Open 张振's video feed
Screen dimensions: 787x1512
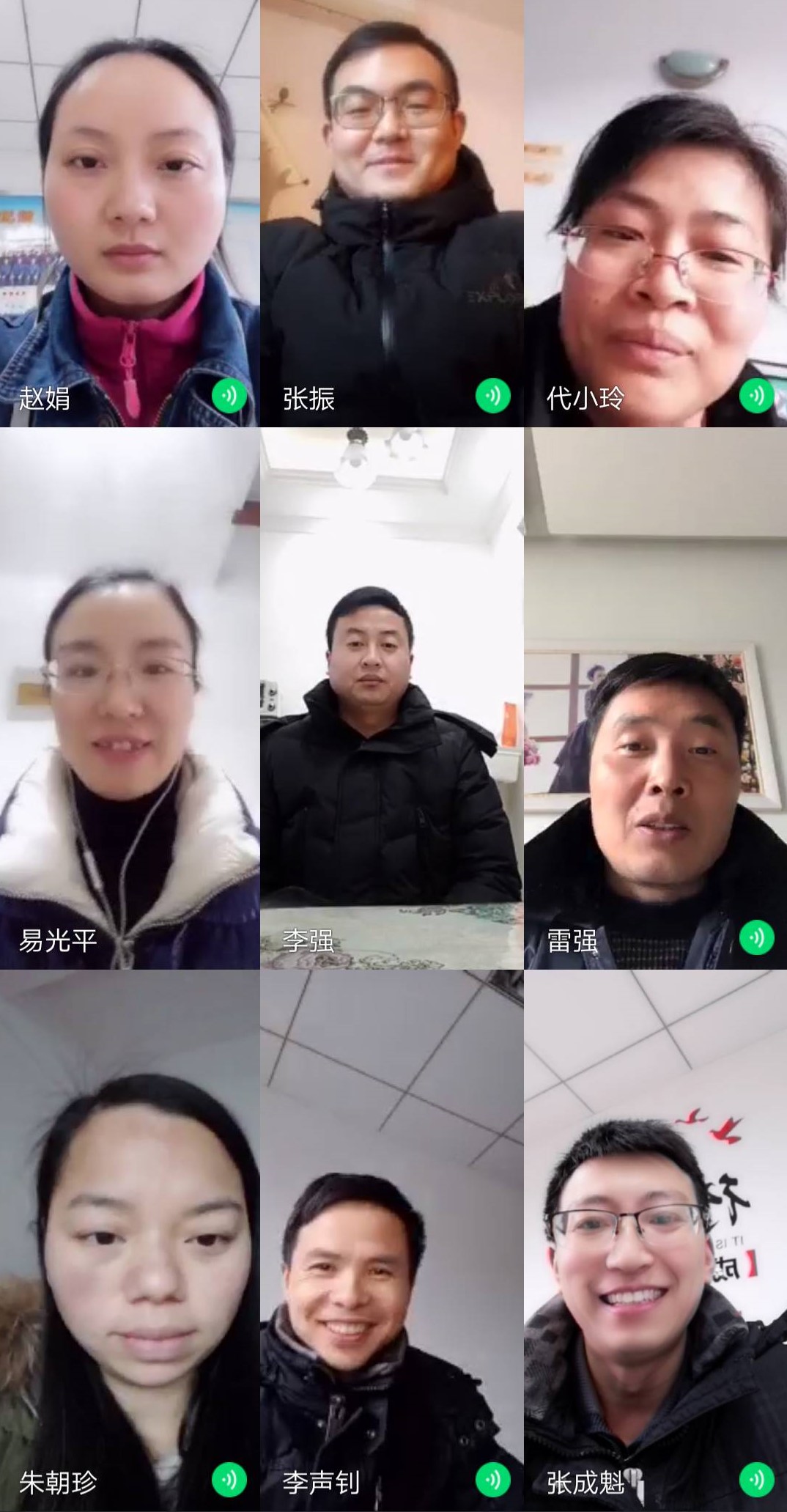point(392,213)
